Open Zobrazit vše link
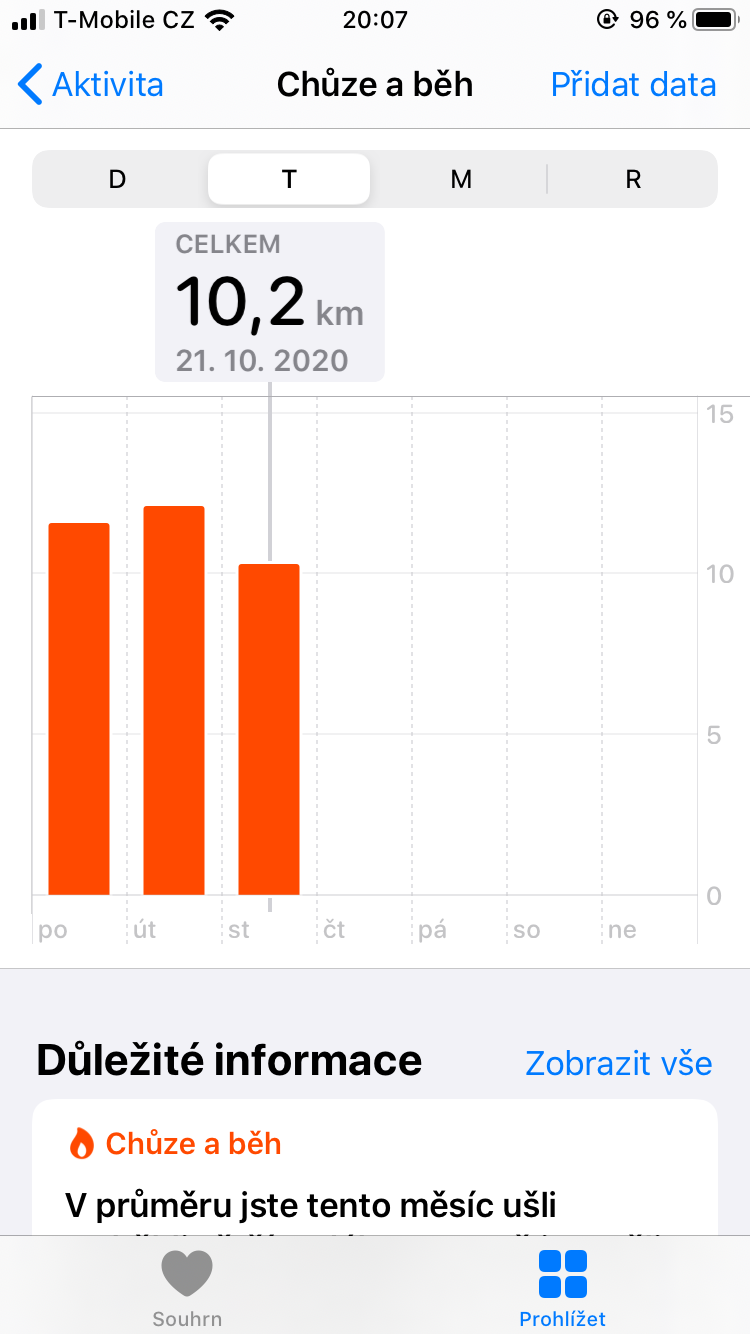The width and height of the screenshot is (750, 1334). [x=619, y=1062]
